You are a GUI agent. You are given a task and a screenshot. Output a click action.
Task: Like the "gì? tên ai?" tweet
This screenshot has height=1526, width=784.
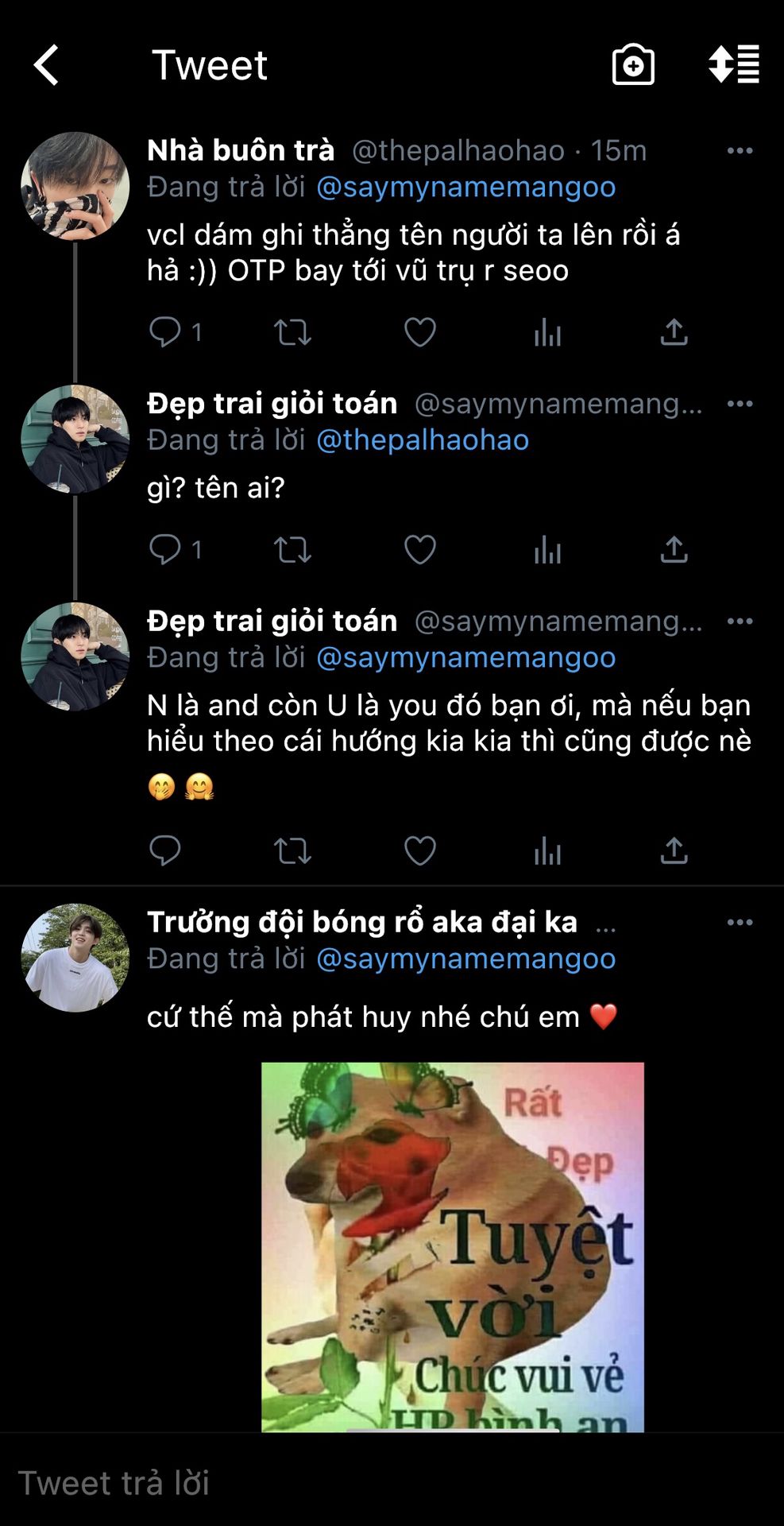pyautogui.click(x=419, y=550)
